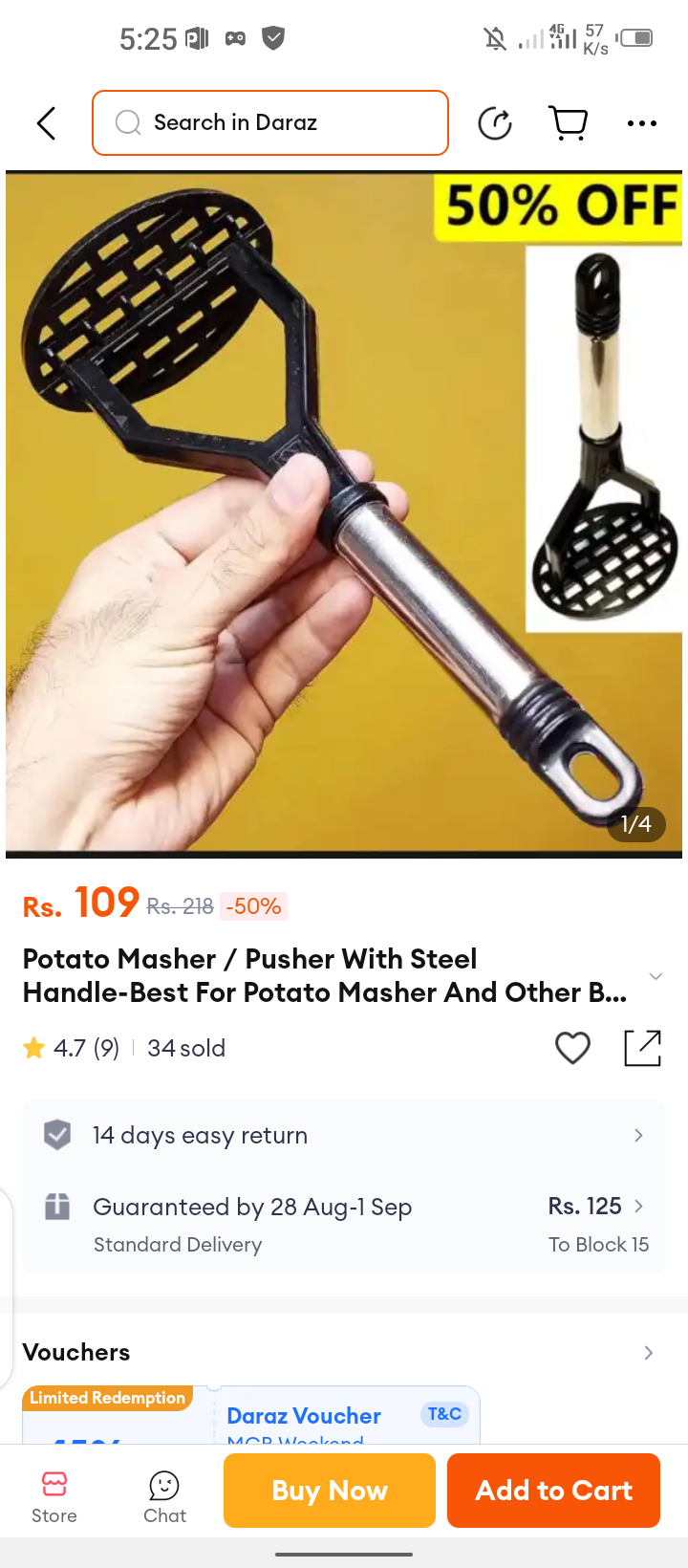Expand the full product title
The image size is (688, 1568).
tap(656, 976)
